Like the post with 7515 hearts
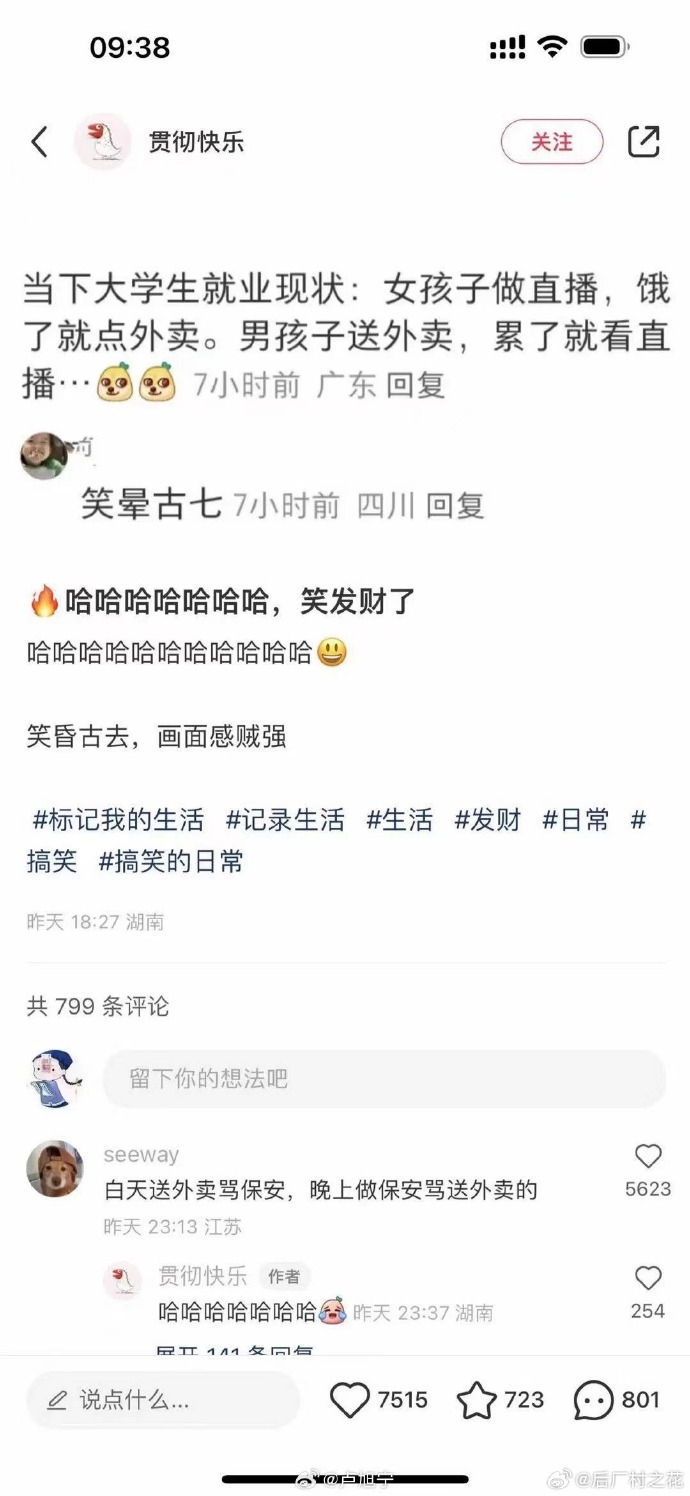 350,1400
